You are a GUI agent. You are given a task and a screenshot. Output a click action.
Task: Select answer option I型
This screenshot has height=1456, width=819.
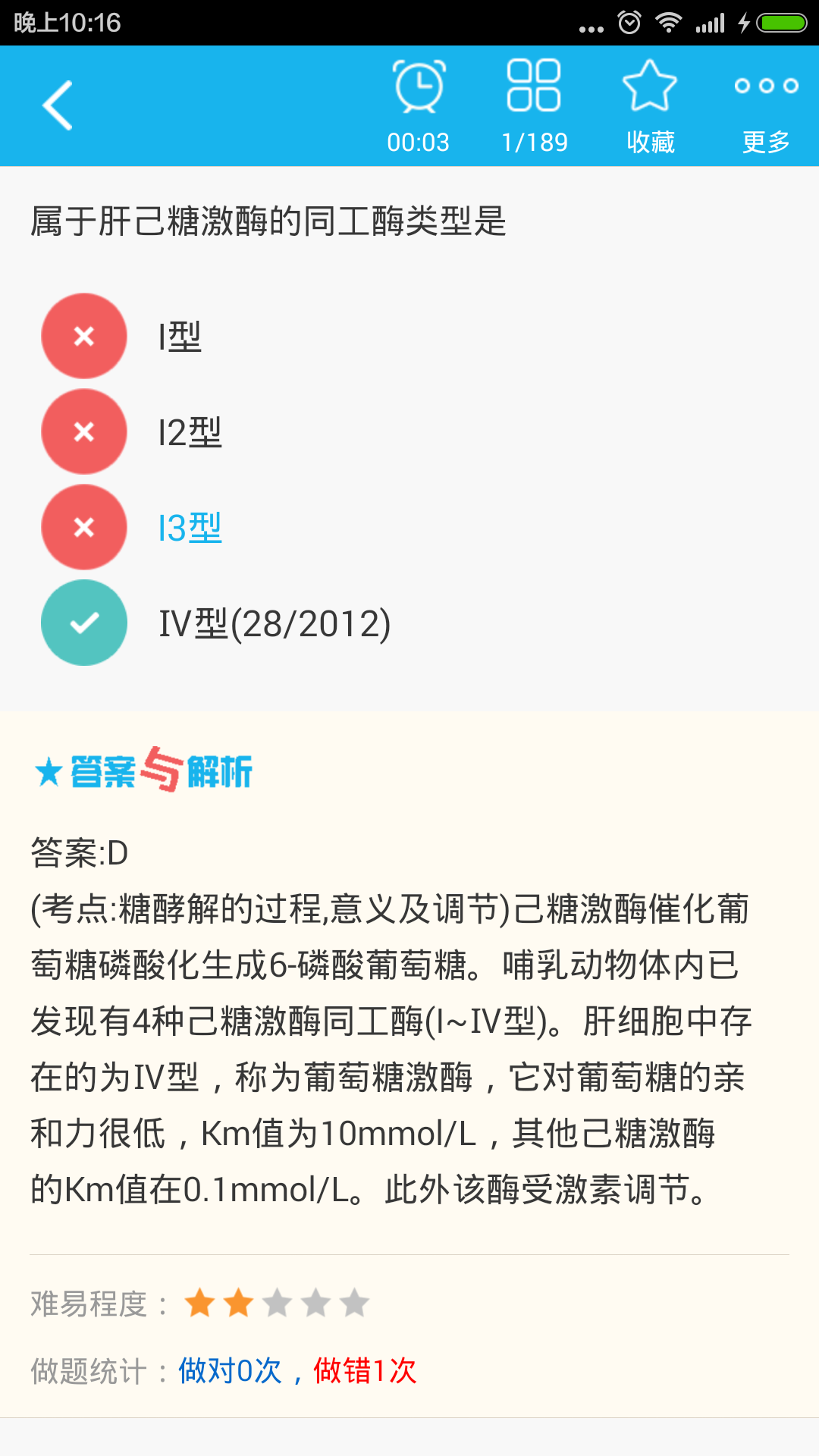(179, 337)
